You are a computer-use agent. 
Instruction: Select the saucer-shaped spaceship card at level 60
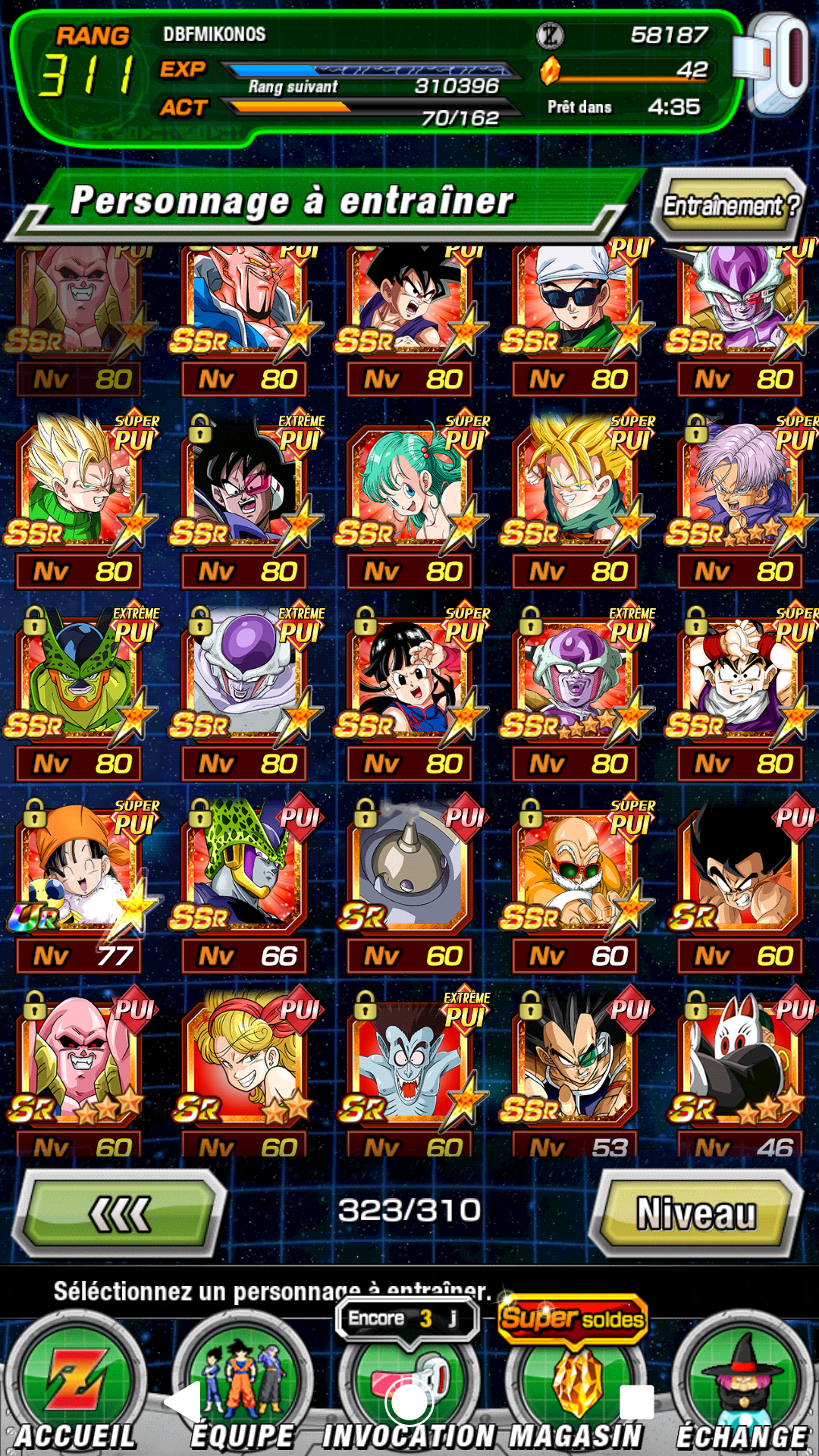pos(409,885)
